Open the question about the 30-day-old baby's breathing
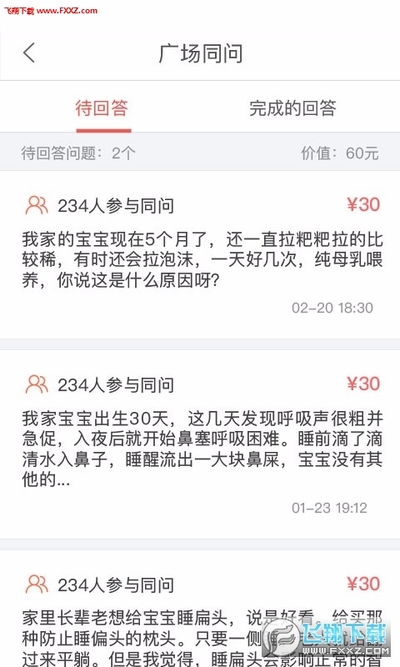The image size is (400, 667). point(200,444)
